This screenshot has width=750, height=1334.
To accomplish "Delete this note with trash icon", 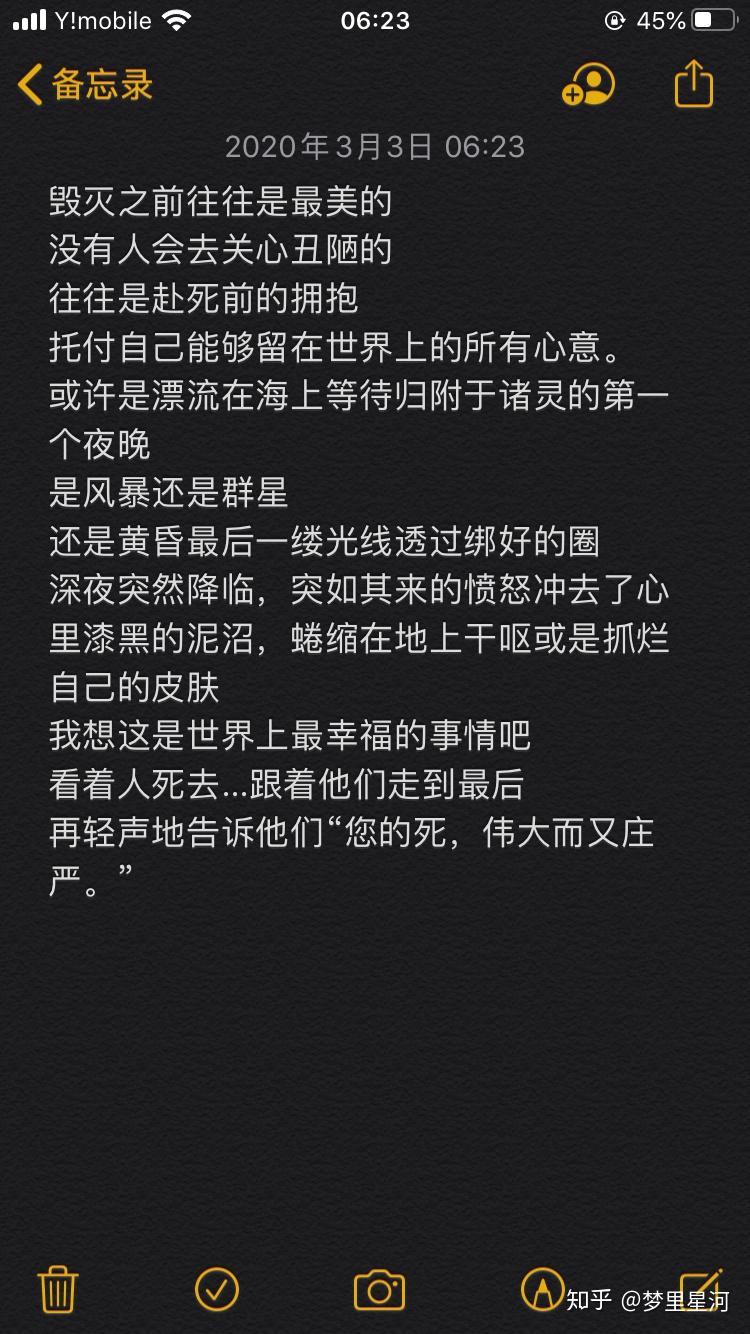I will pos(58,1290).
